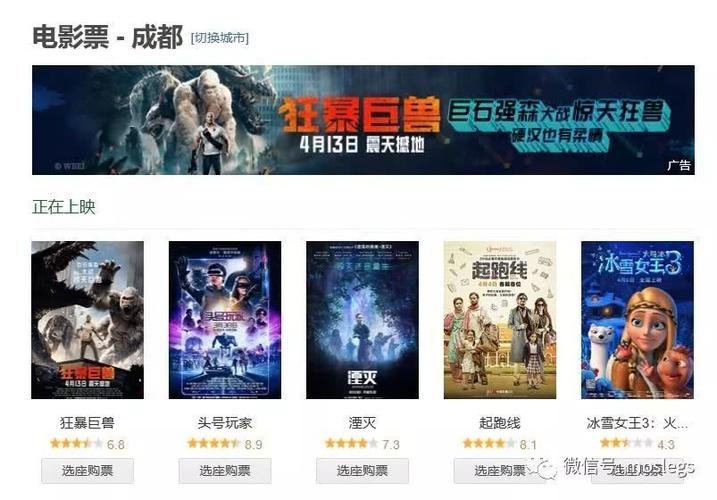Open the 狂暴巨兽 banner advertisement
The image size is (717, 500).
tap(363, 120)
